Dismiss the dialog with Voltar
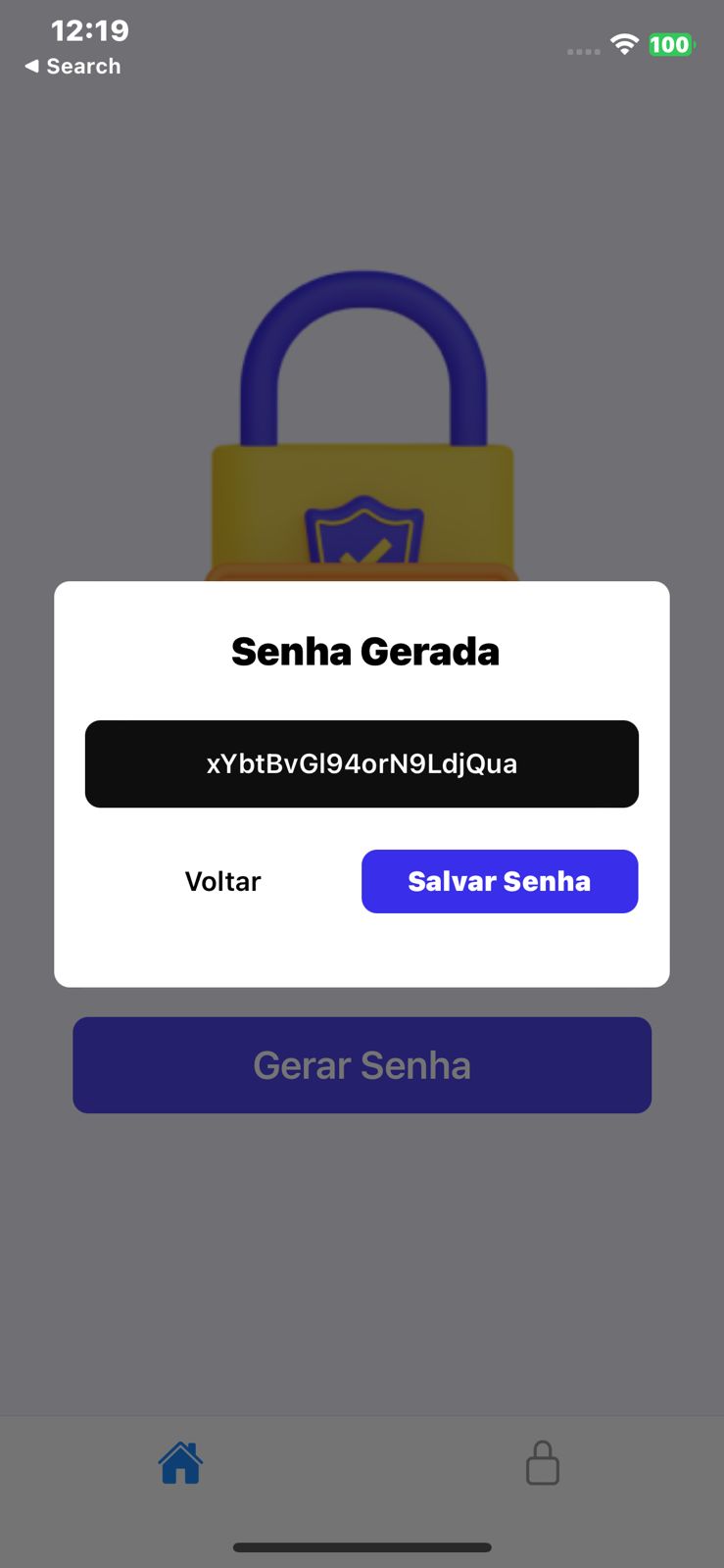 click(223, 881)
